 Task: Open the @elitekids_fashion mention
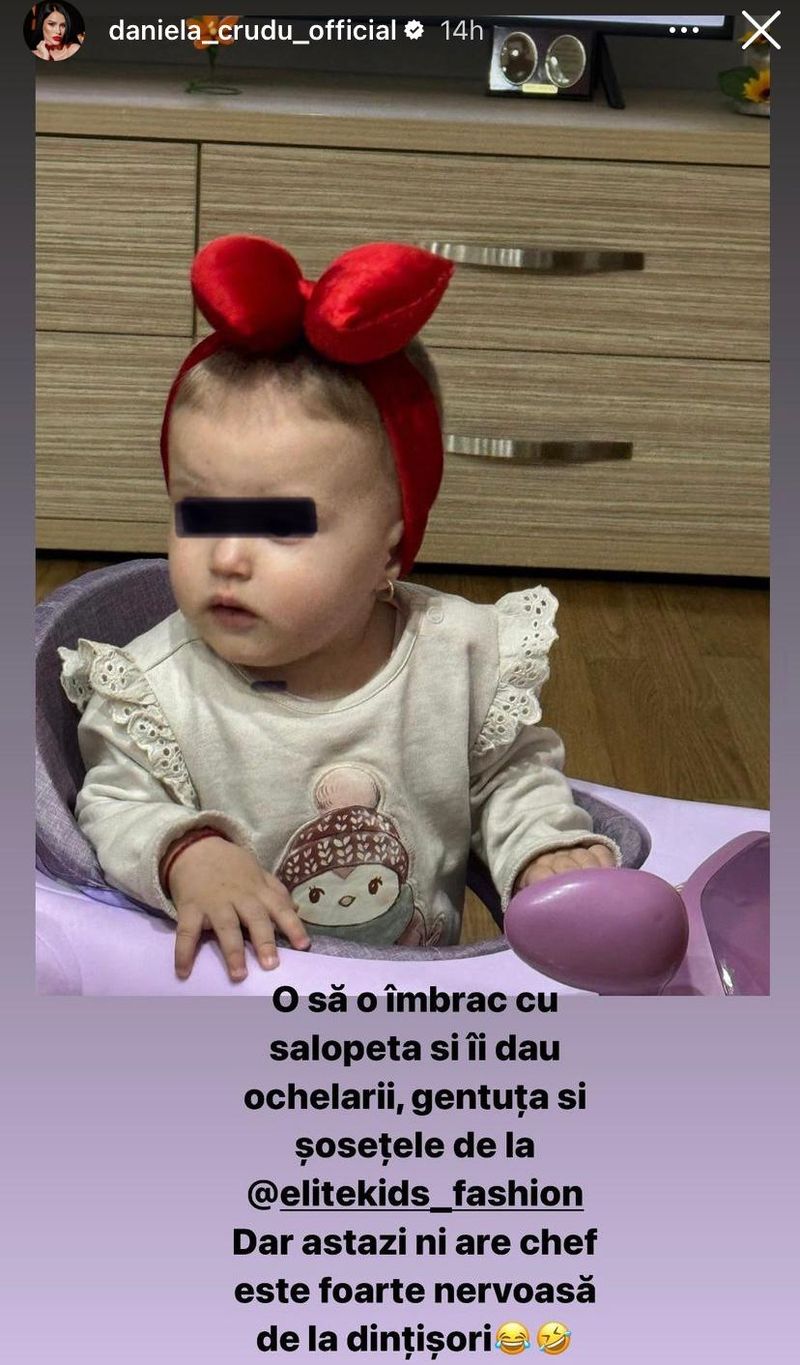(414, 1194)
